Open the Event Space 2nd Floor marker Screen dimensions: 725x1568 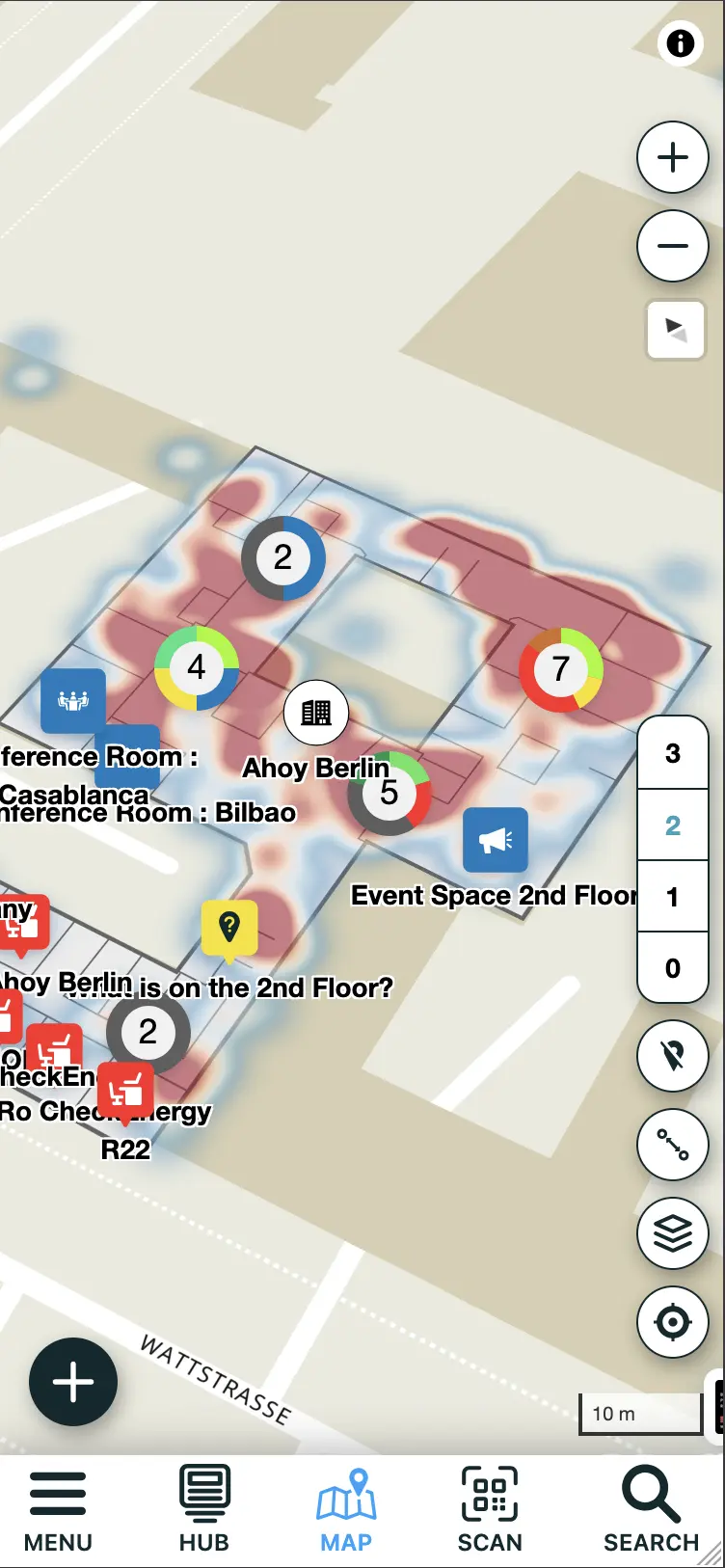(496, 840)
